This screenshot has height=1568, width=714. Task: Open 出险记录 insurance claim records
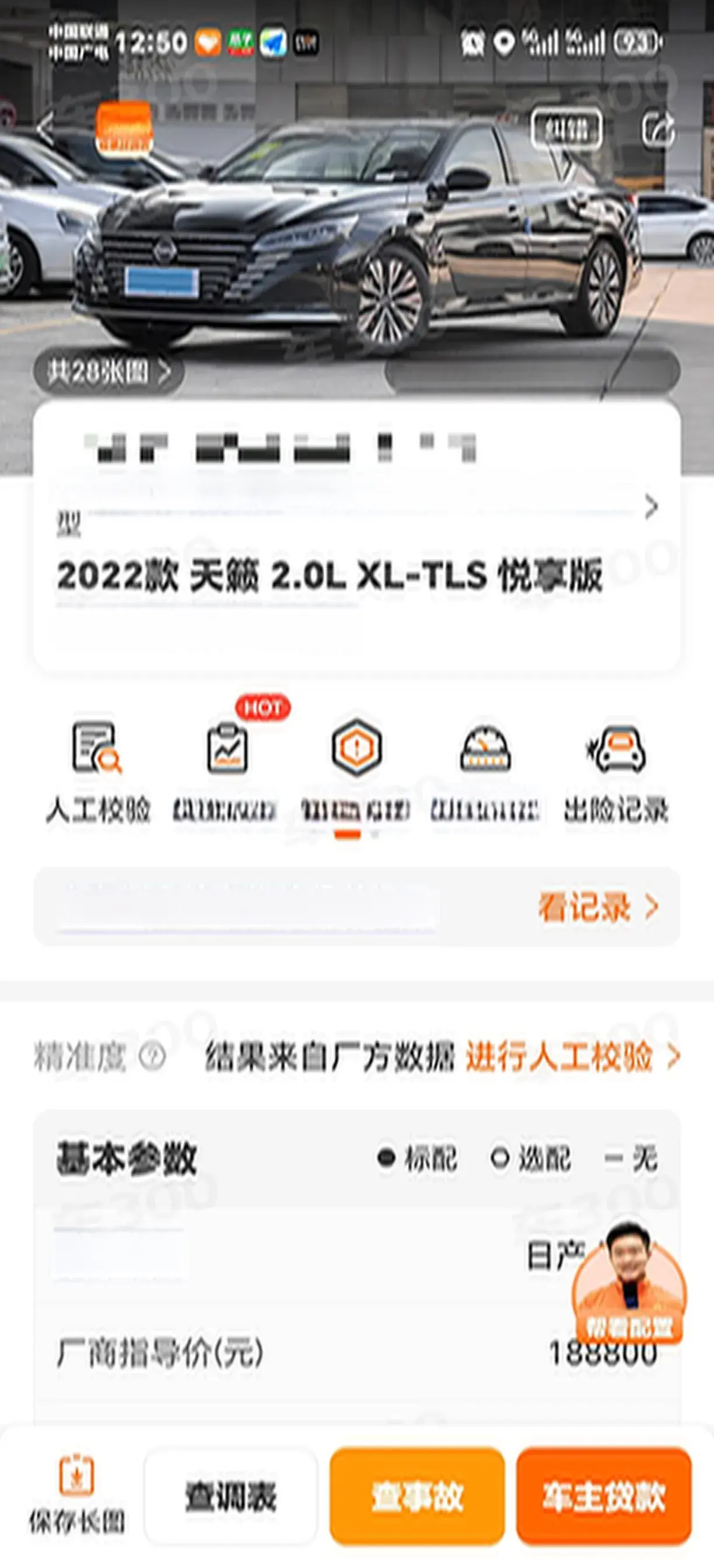point(615,771)
